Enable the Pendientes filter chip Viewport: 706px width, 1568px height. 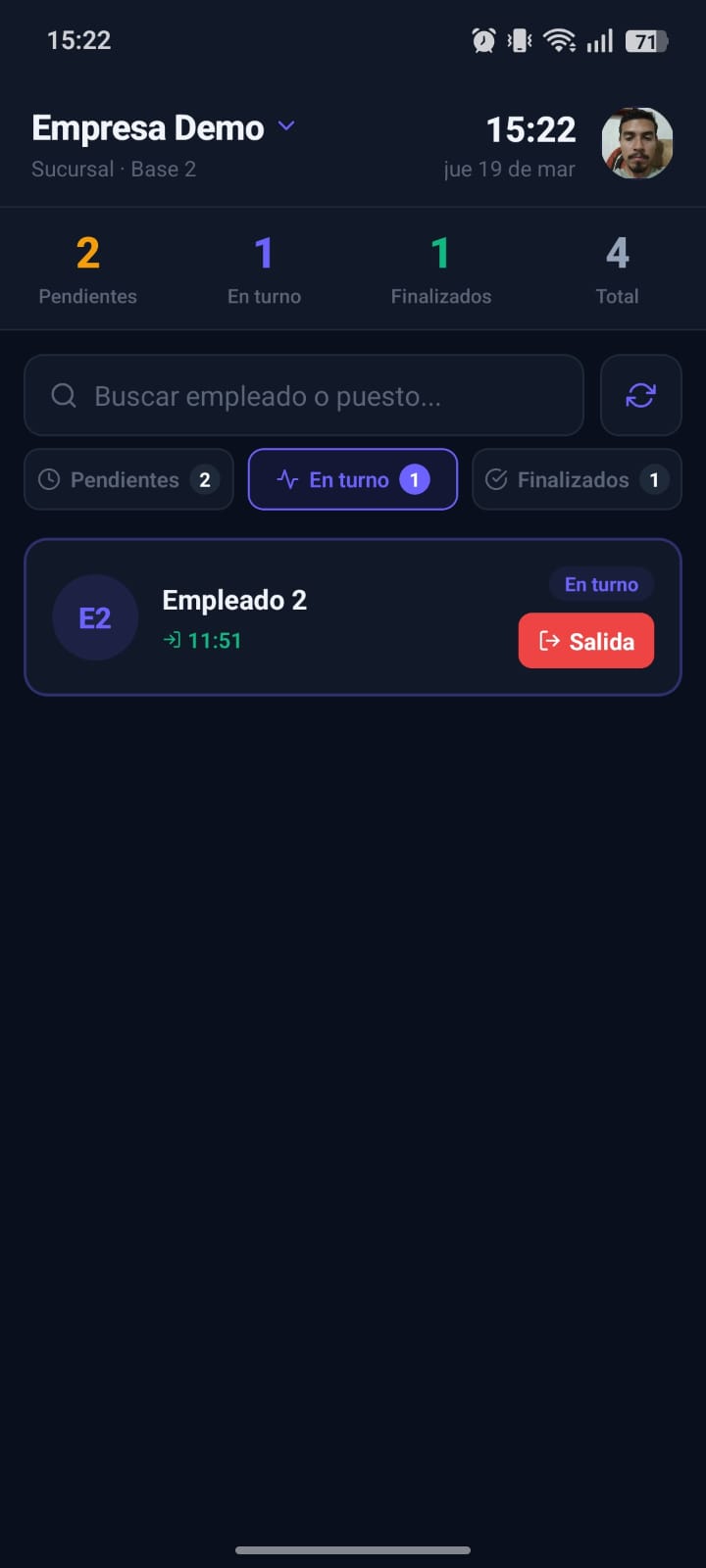click(127, 479)
